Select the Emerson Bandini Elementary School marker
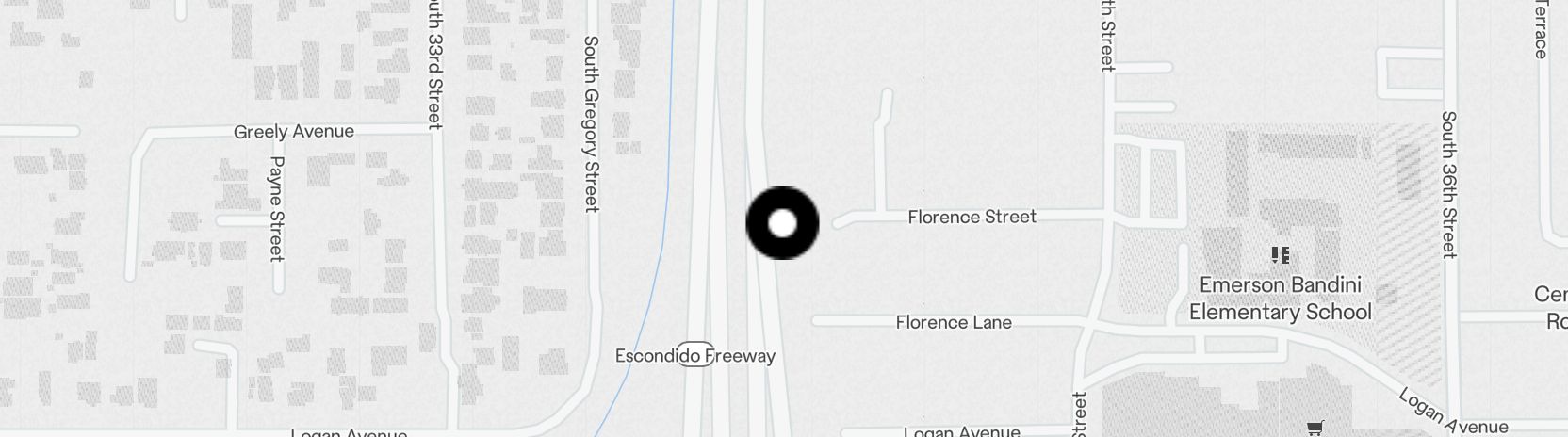Image resolution: width=1568 pixels, height=437 pixels. click(x=1280, y=255)
